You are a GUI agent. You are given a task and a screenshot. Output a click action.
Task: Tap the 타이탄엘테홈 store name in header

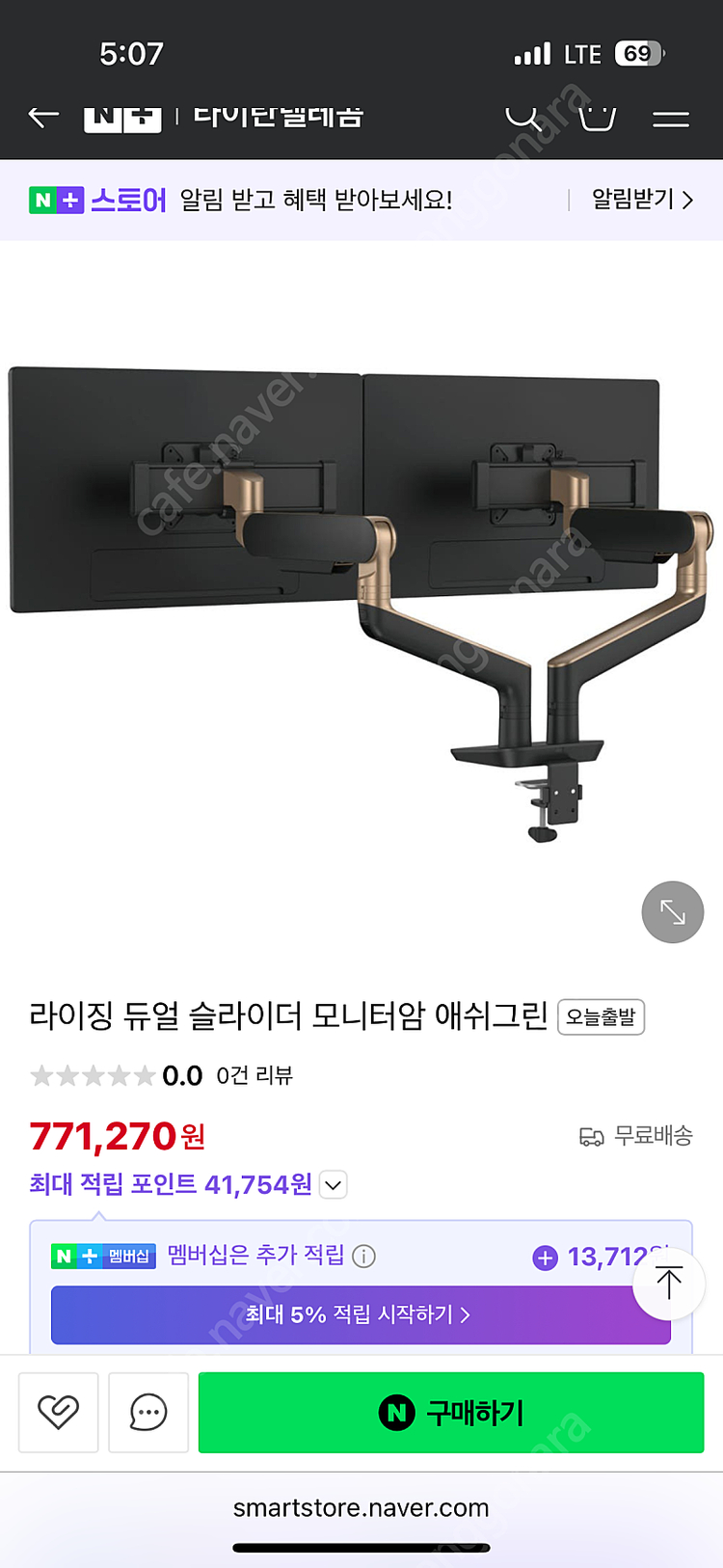(x=280, y=116)
